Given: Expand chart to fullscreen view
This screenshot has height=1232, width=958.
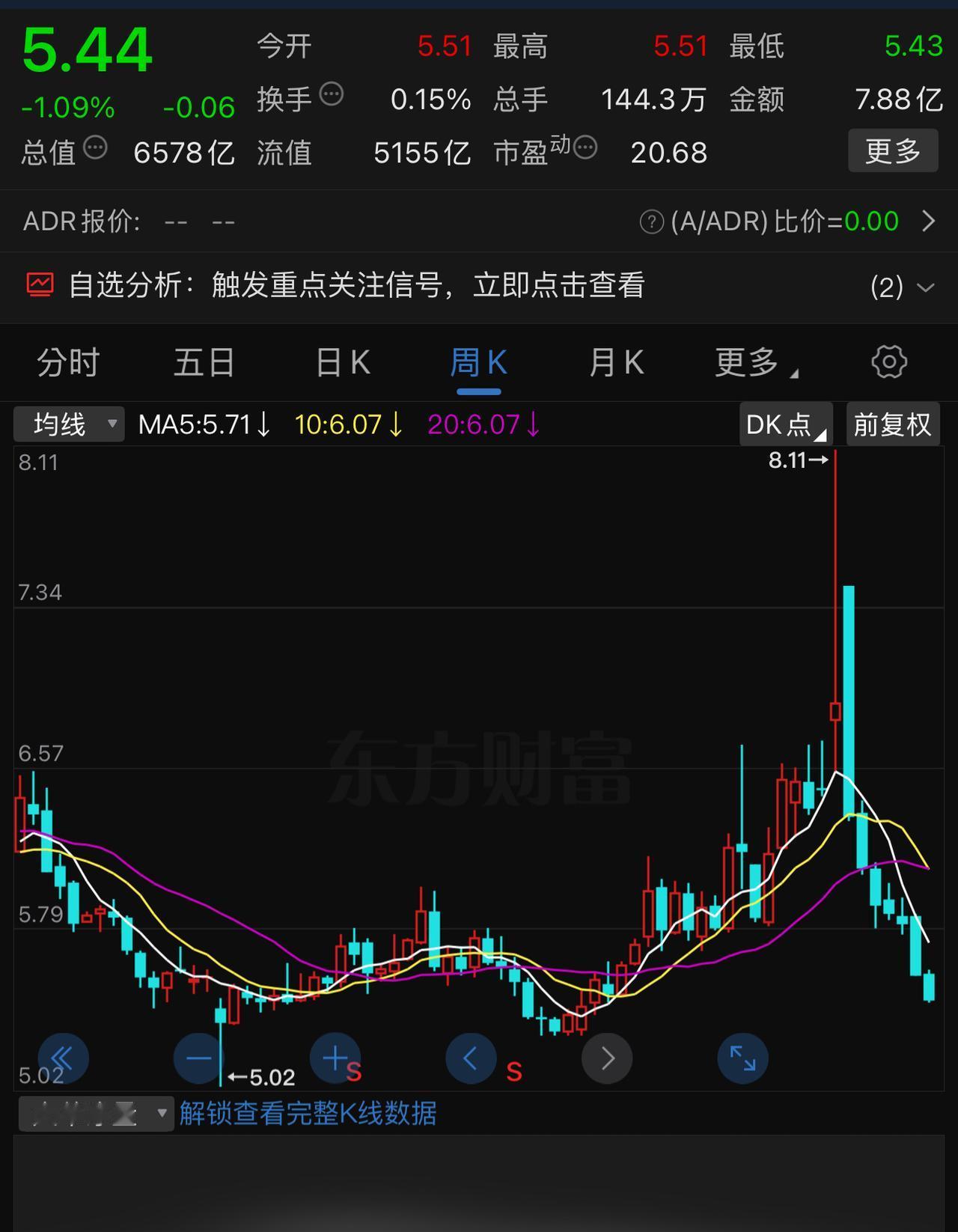Looking at the screenshot, I should tap(742, 1058).
